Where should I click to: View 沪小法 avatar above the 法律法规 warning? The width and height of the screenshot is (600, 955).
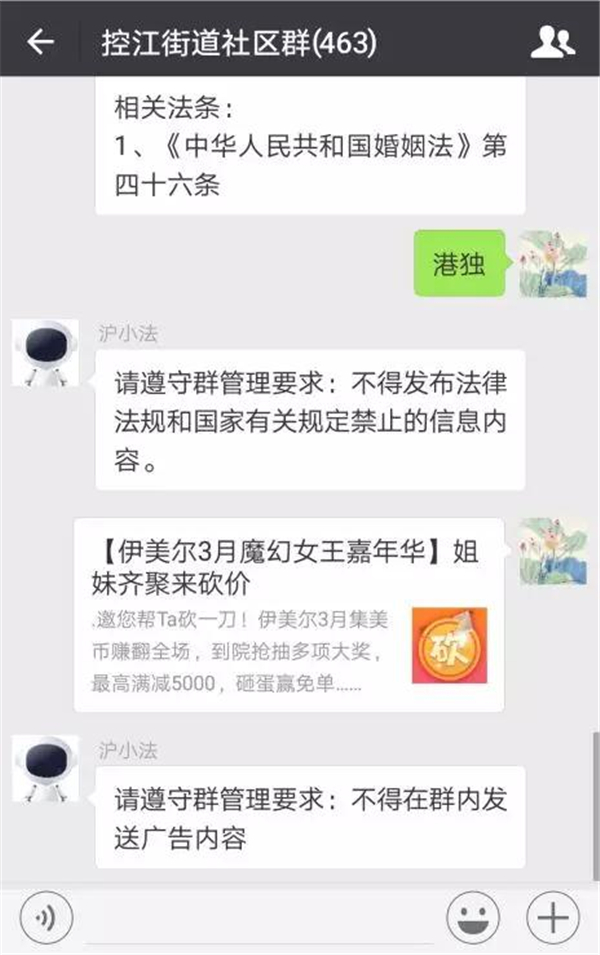[x=45, y=353]
